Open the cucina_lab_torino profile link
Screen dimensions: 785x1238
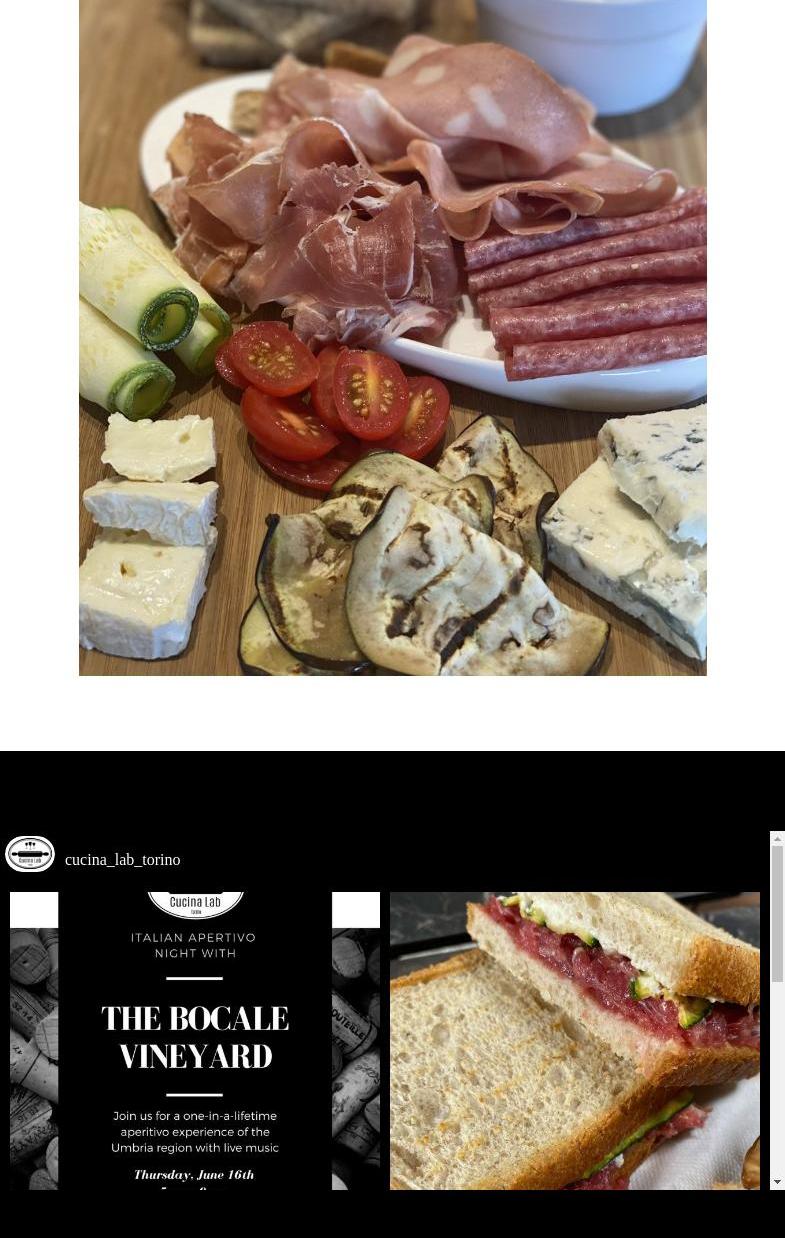tap(122, 860)
